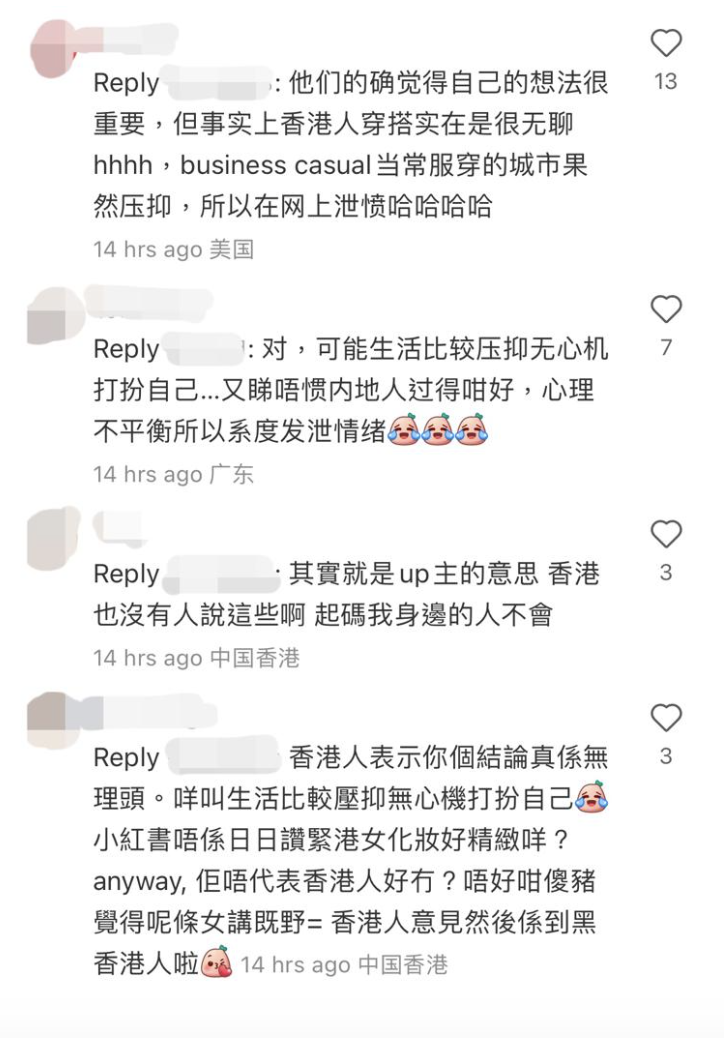The height and width of the screenshot is (1038, 724).
Task: Like the comment posted from 广东
Action: [666, 309]
